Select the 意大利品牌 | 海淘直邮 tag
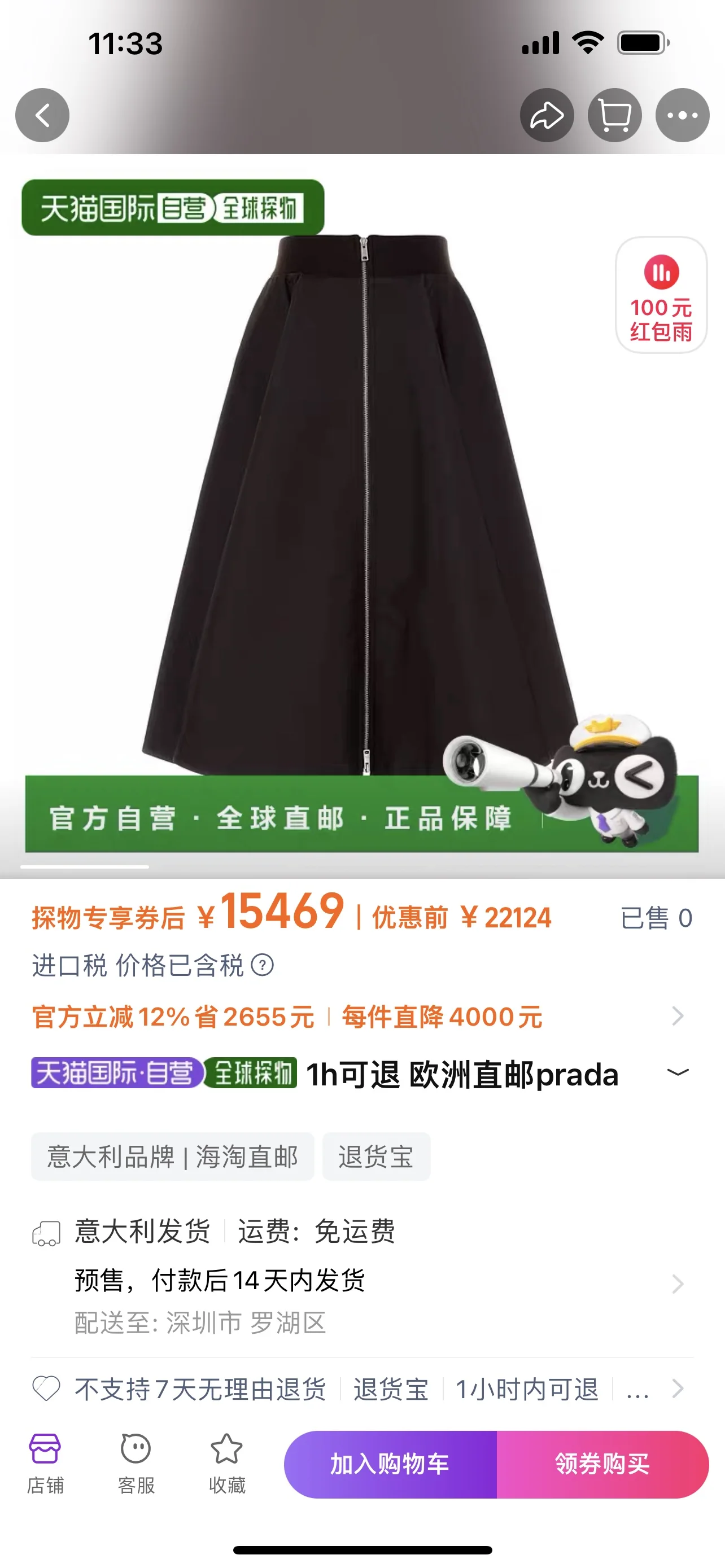 [x=173, y=1157]
